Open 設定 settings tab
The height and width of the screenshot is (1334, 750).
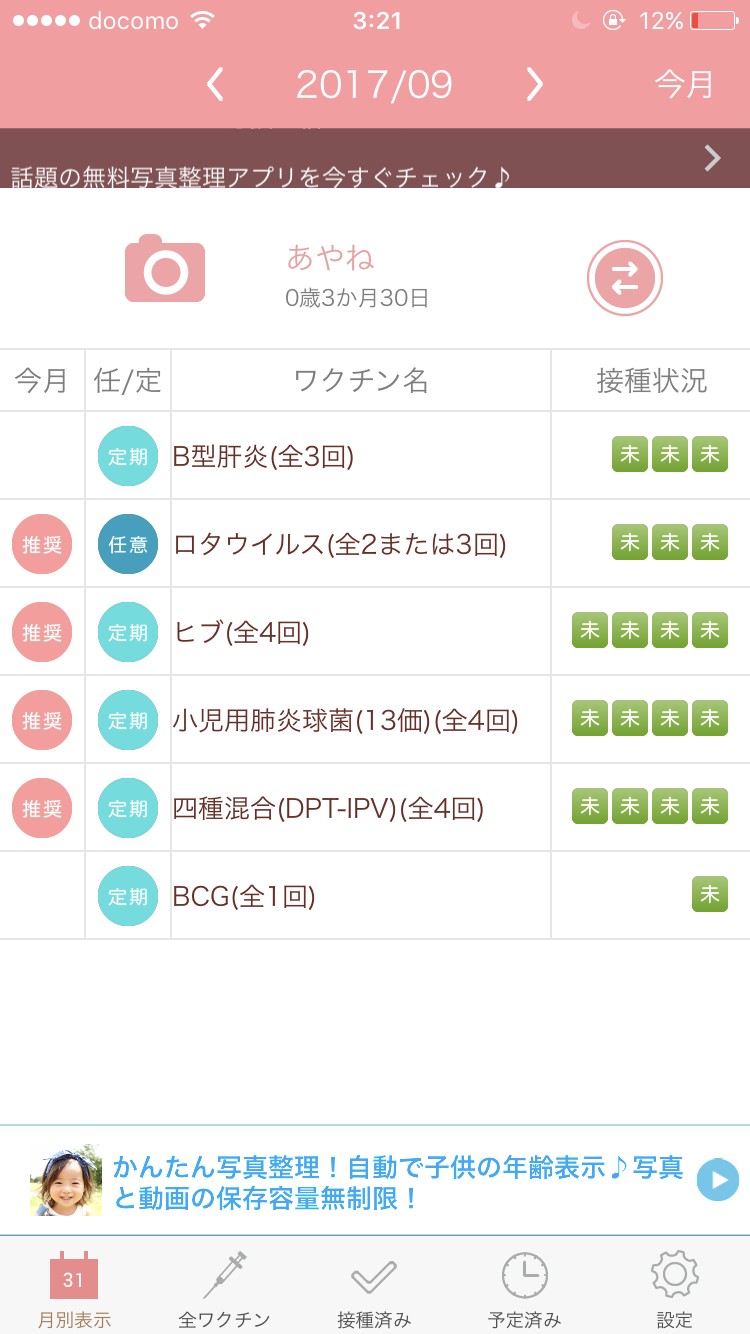675,1288
